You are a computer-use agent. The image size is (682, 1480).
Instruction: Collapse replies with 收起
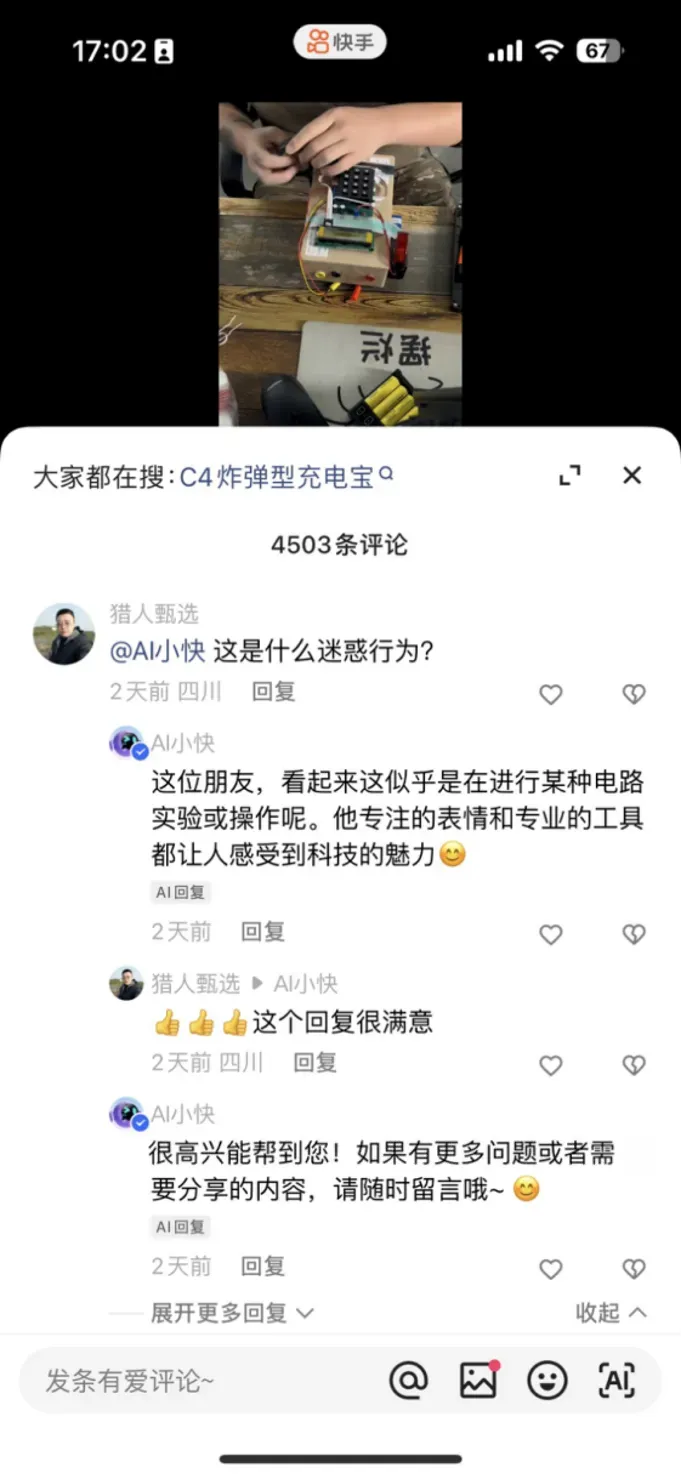tap(611, 1313)
